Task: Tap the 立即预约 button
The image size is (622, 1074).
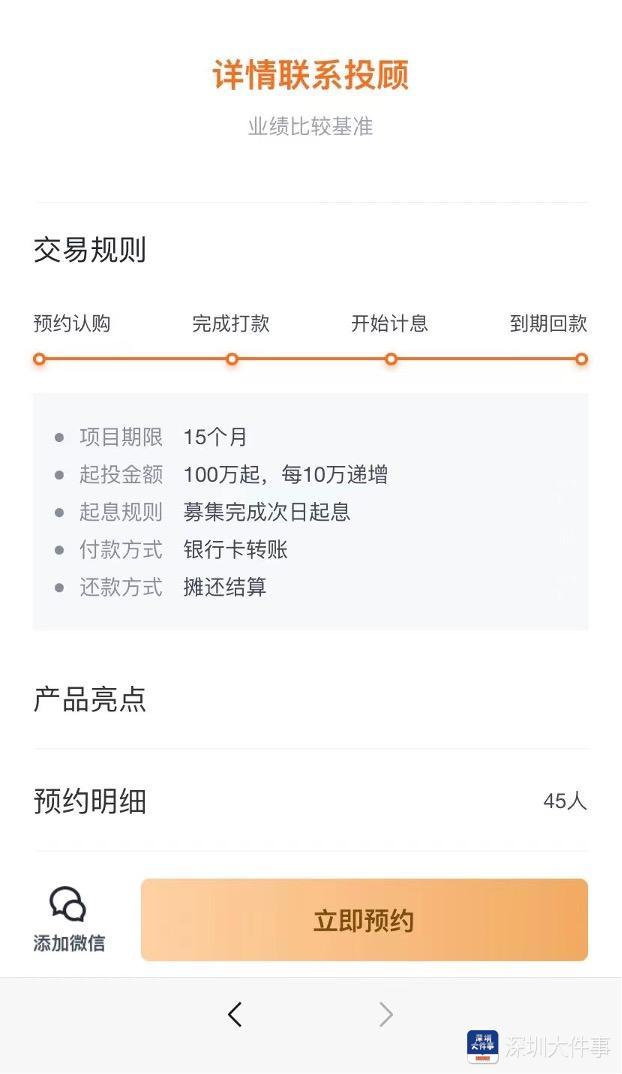Action: (x=364, y=920)
